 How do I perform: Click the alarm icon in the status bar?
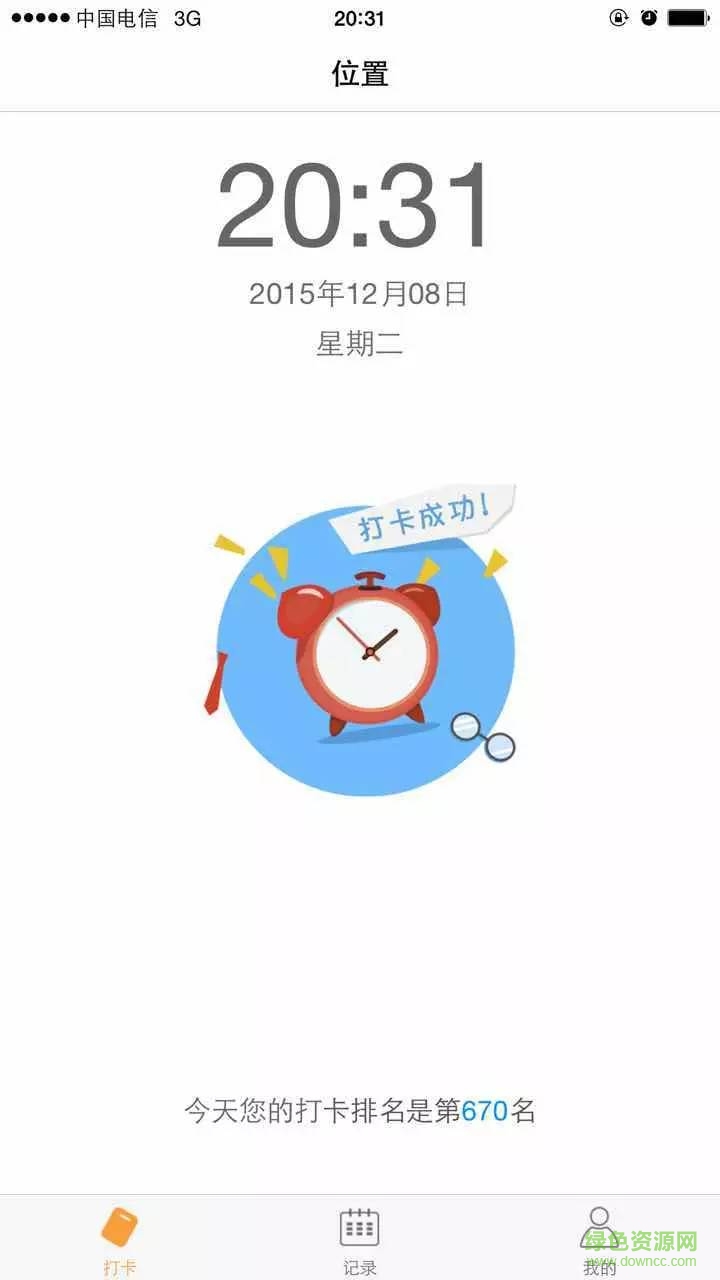pos(648,17)
